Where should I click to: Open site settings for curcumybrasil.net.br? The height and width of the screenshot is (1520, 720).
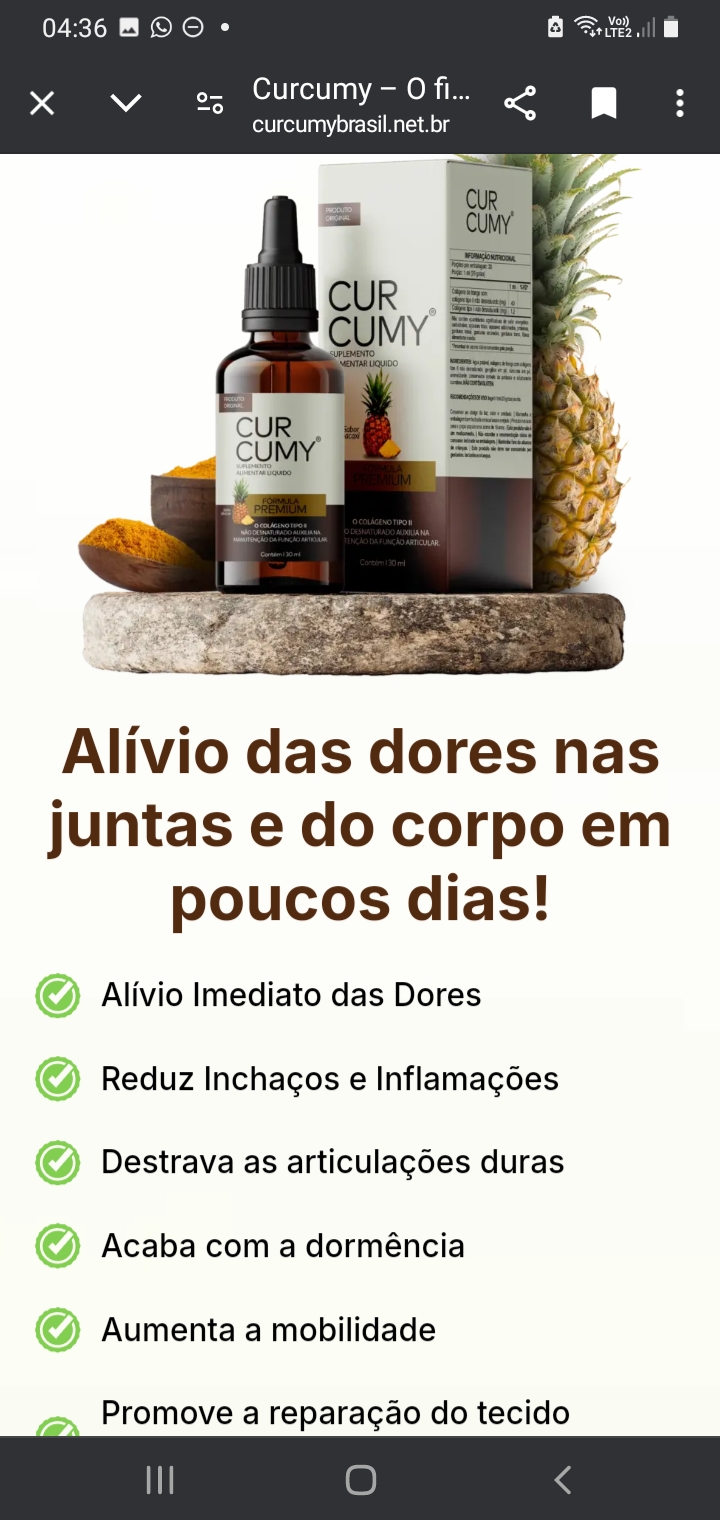pos(209,103)
